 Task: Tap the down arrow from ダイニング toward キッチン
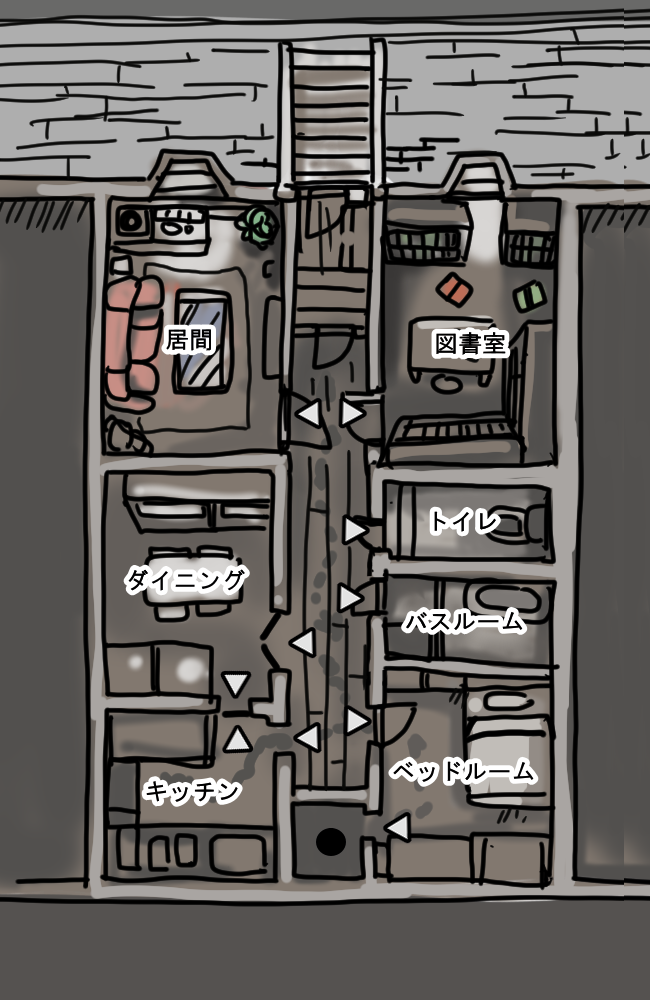tap(237, 685)
